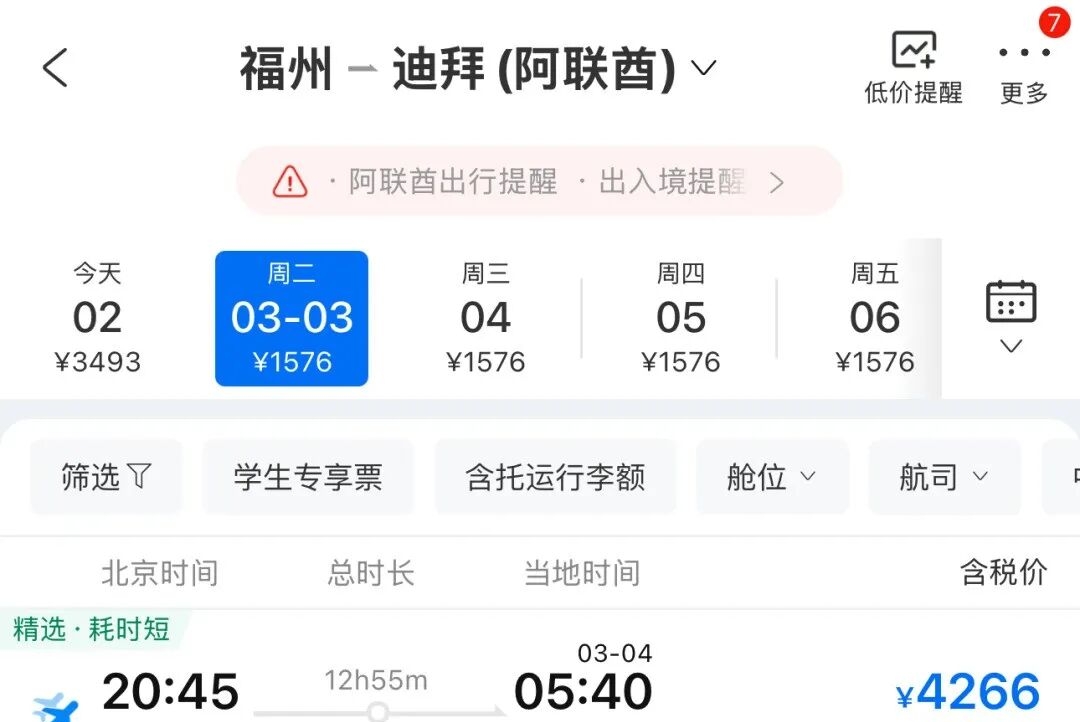The image size is (1080, 722).
Task: Switch to 周三 04 date
Action: point(486,318)
